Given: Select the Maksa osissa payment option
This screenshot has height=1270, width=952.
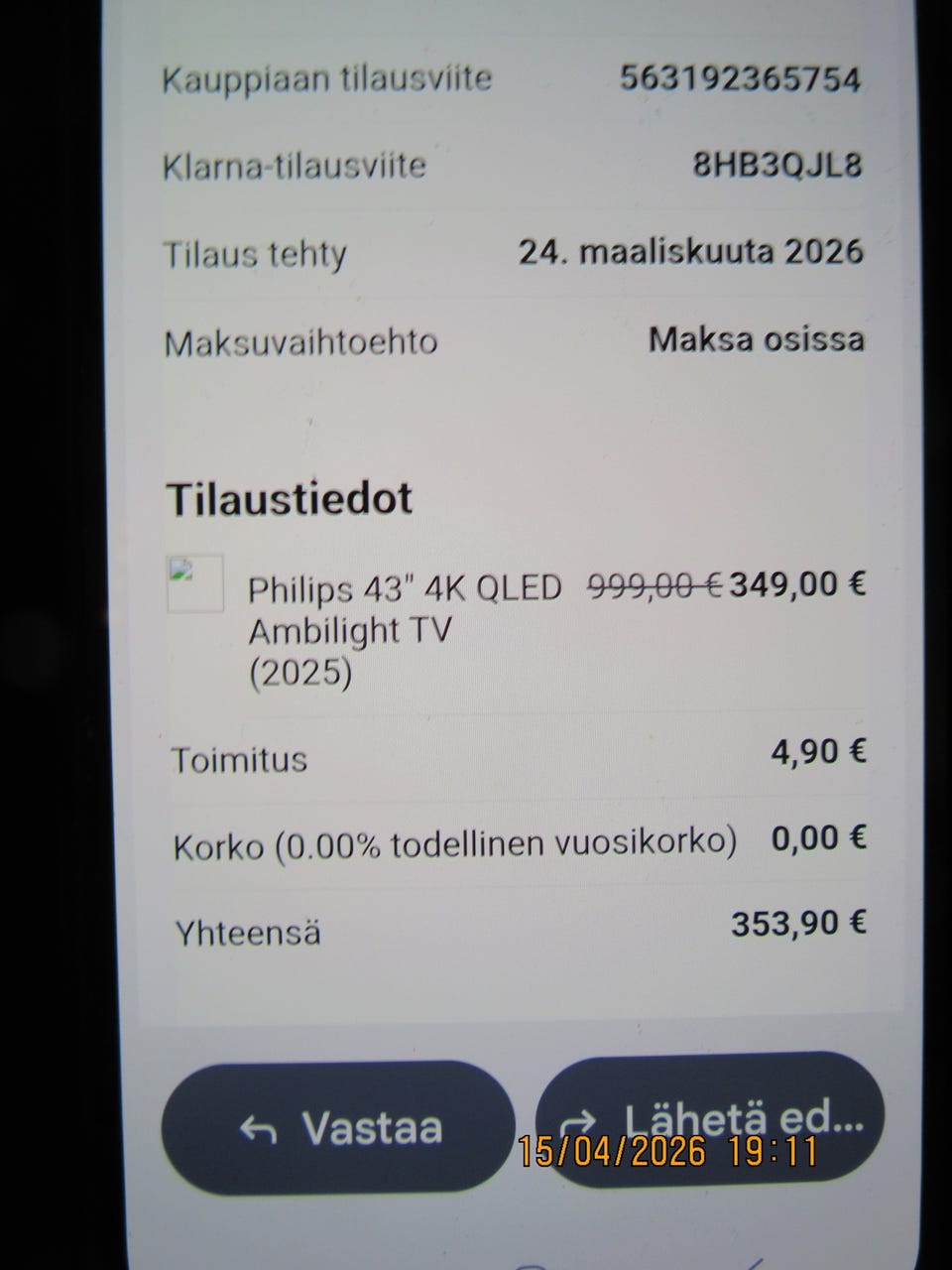Looking at the screenshot, I should coord(758,340).
